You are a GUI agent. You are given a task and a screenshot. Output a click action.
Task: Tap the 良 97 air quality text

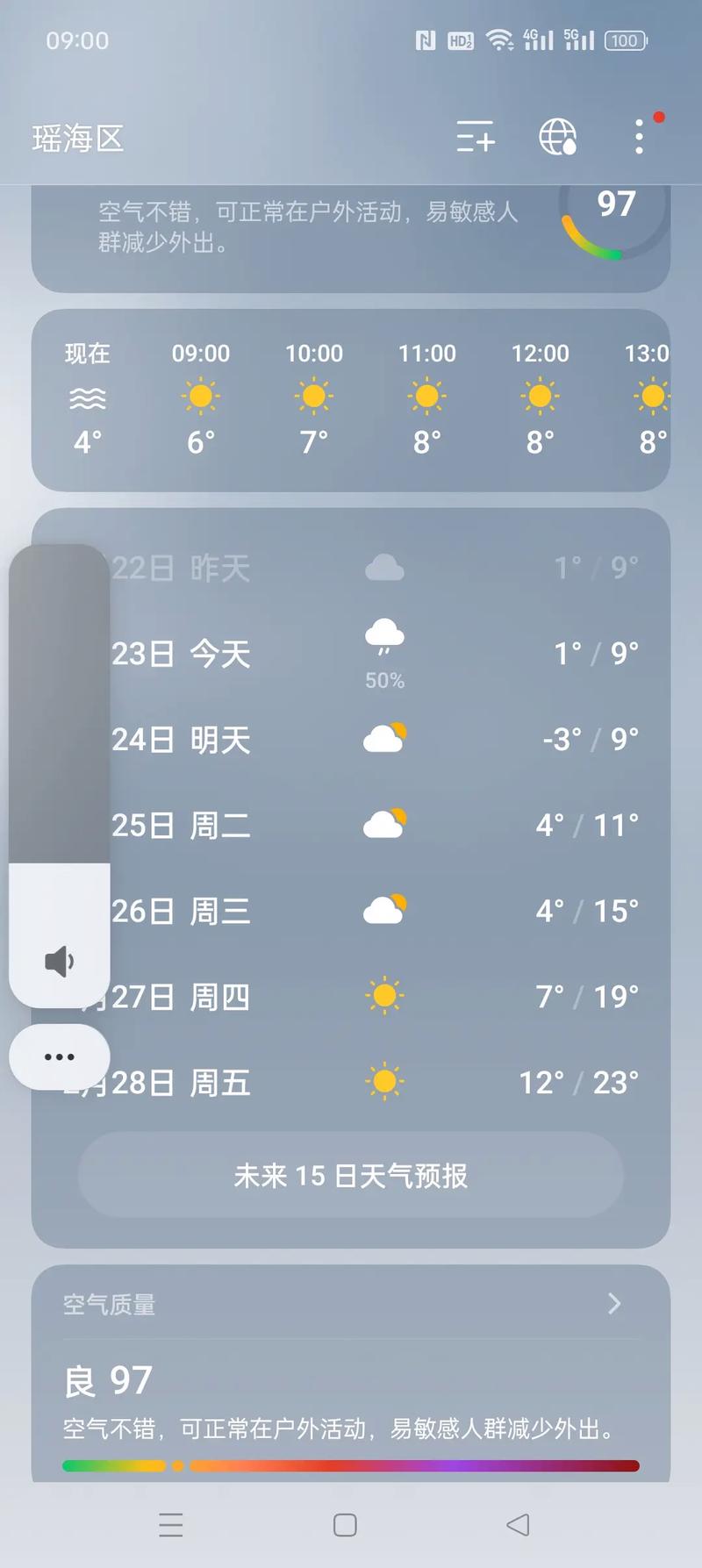coord(107,1378)
